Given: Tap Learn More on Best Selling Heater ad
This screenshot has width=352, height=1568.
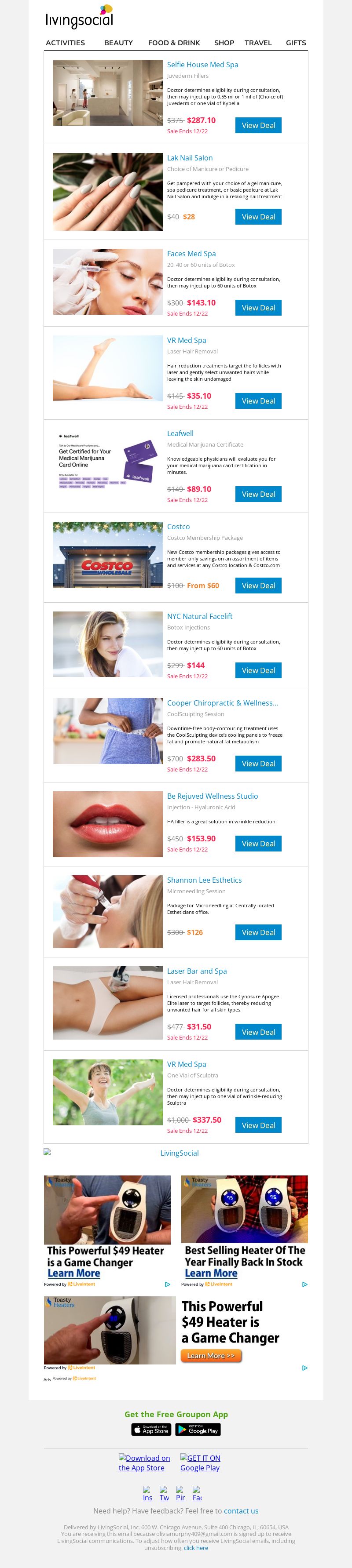Looking at the screenshot, I should click(x=211, y=1273).
